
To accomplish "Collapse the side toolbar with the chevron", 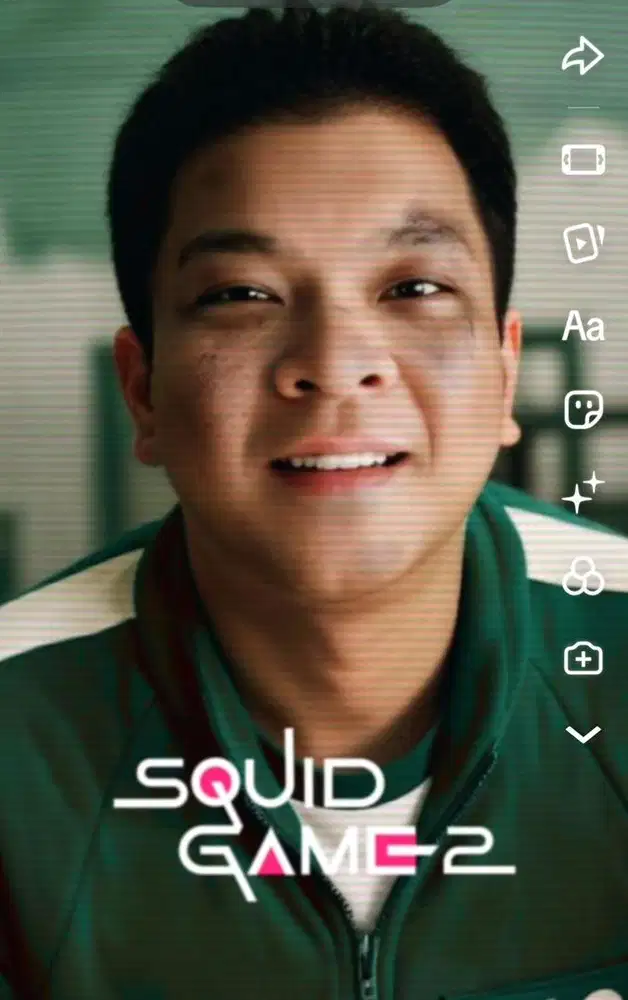I will pyautogui.click(x=583, y=735).
